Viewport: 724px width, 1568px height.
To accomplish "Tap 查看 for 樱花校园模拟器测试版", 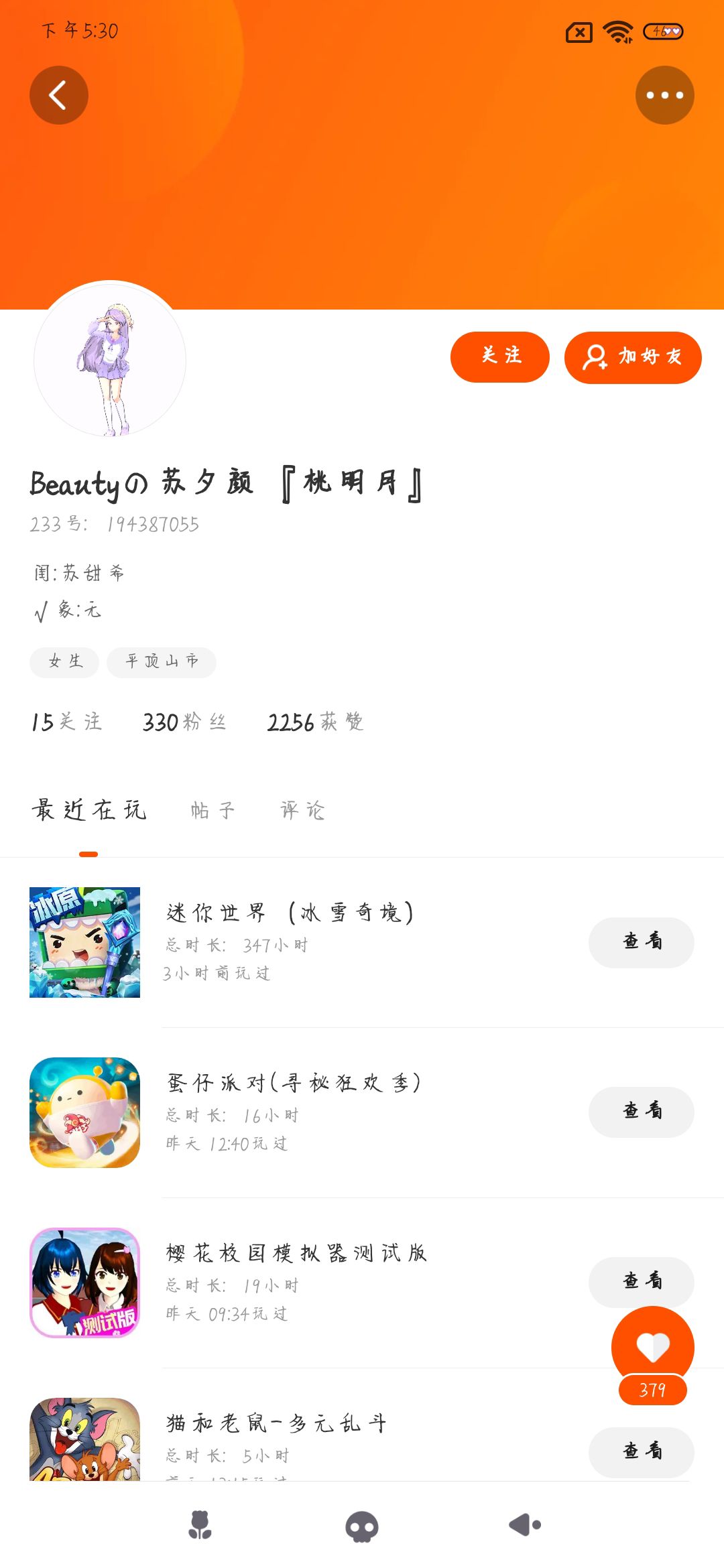I will [x=641, y=1281].
